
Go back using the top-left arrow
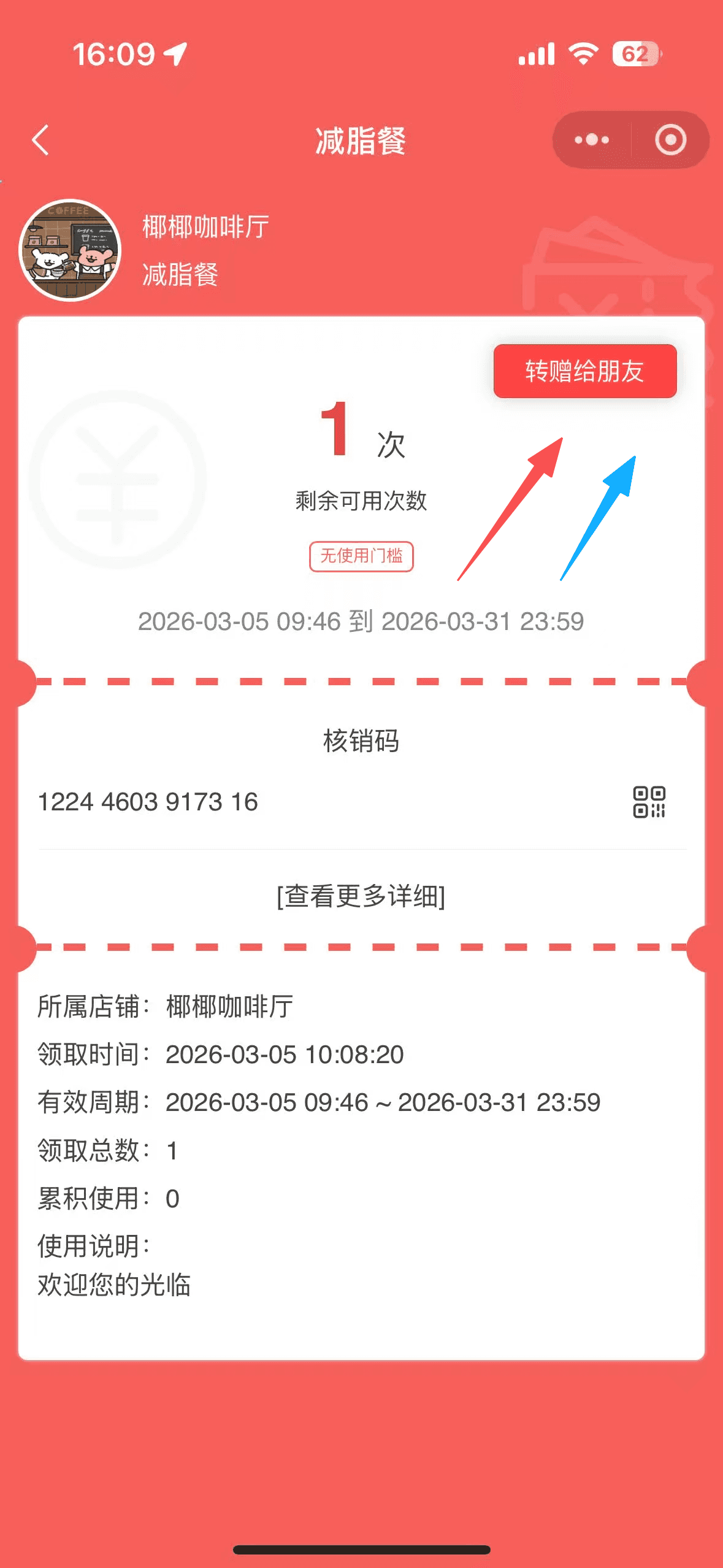[40, 140]
